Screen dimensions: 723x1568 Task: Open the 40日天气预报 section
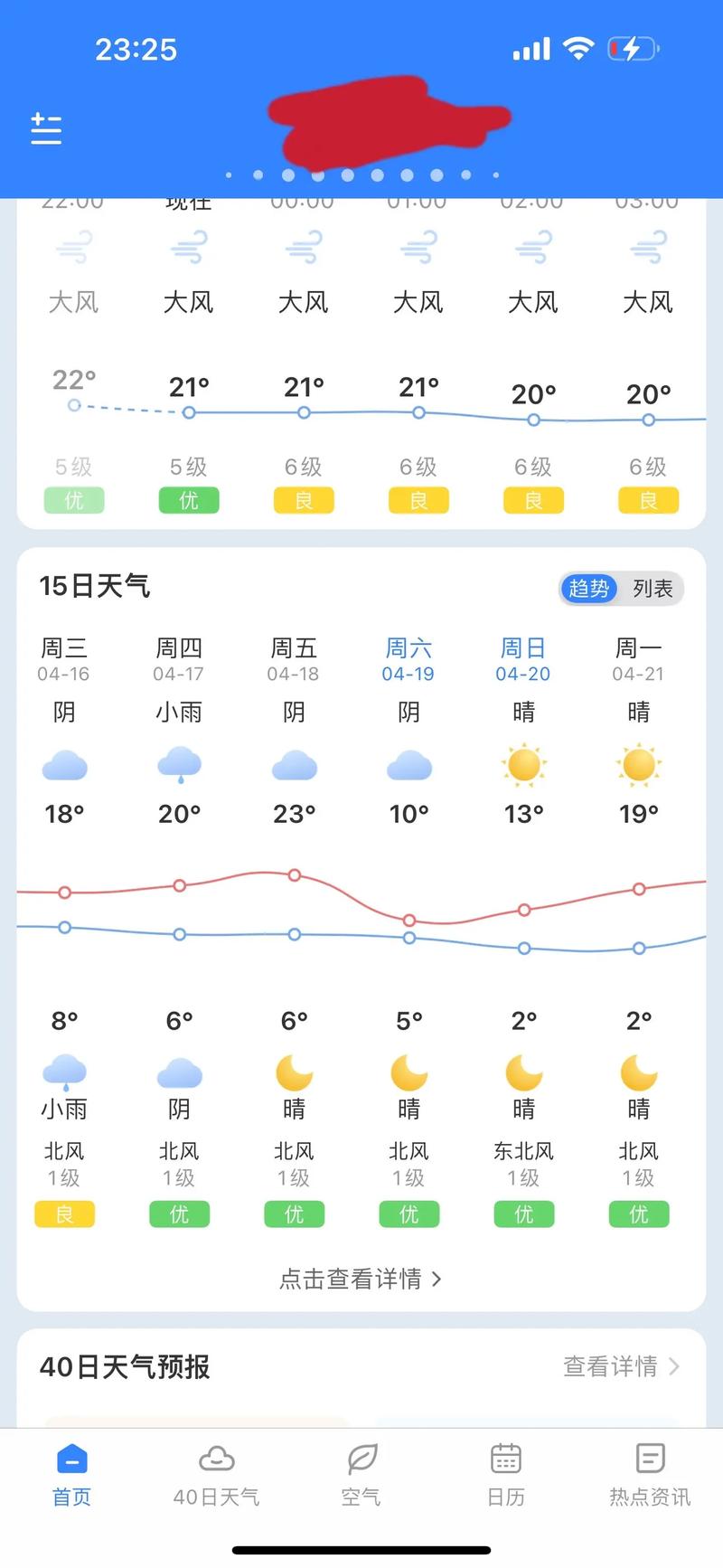click(124, 1367)
